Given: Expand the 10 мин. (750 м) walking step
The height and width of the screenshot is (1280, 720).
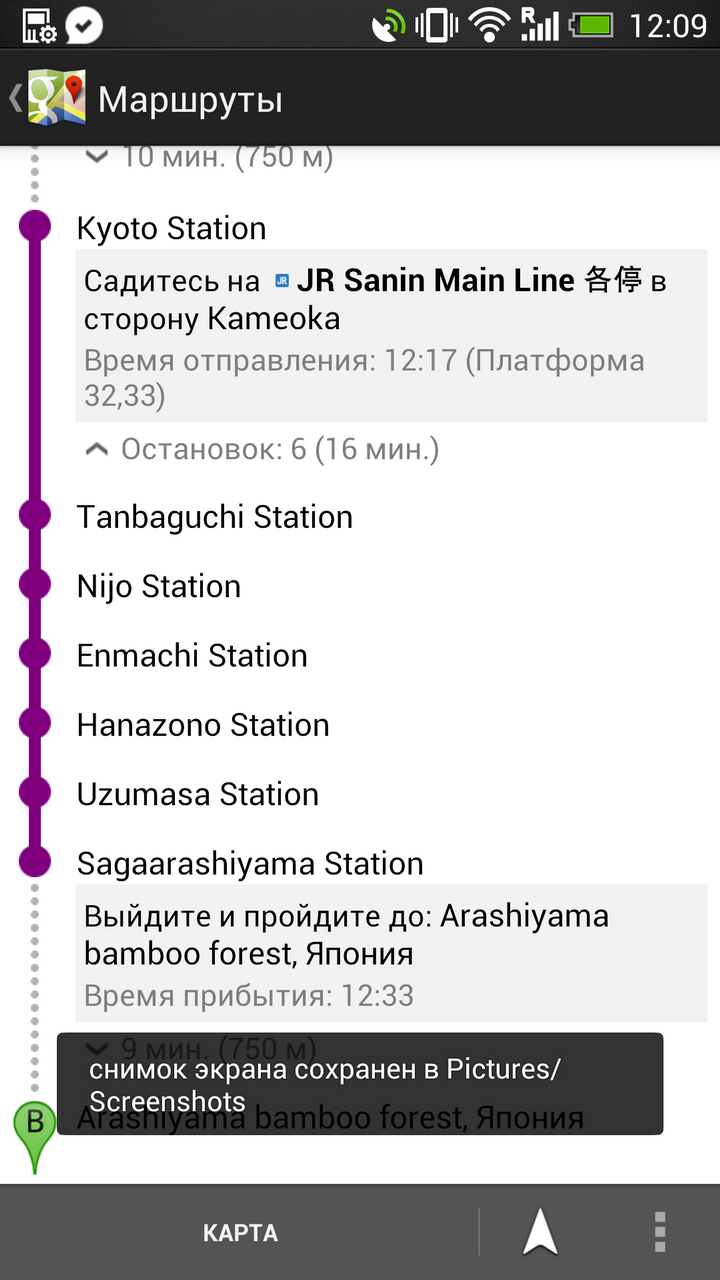Looking at the screenshot, I should point(209,157).
